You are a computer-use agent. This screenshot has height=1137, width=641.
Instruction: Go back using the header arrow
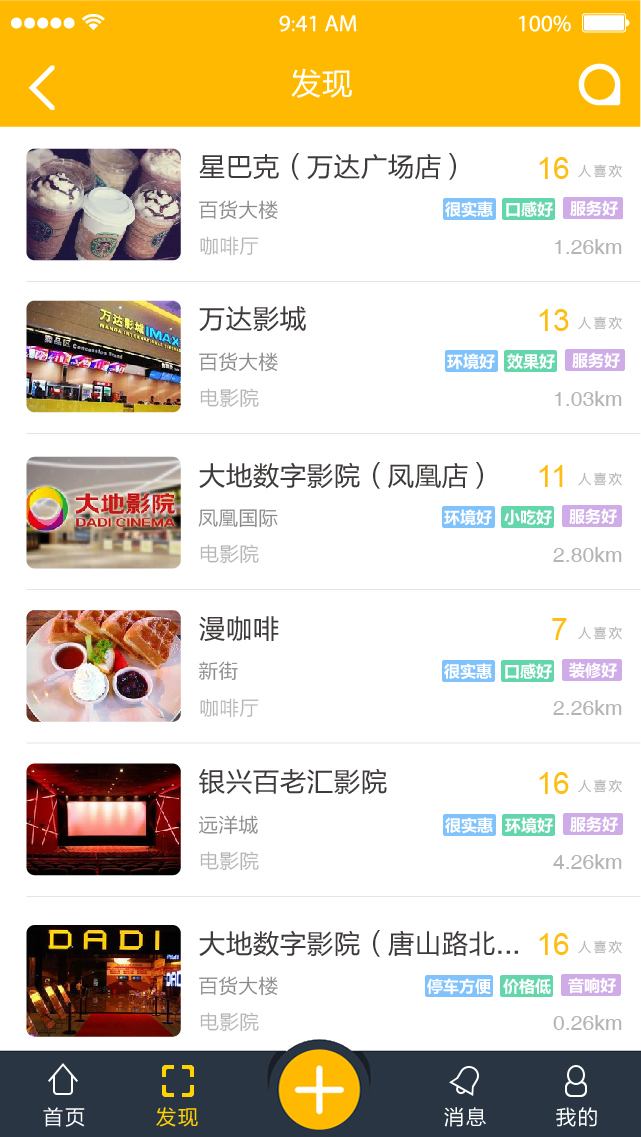[42, 87]
